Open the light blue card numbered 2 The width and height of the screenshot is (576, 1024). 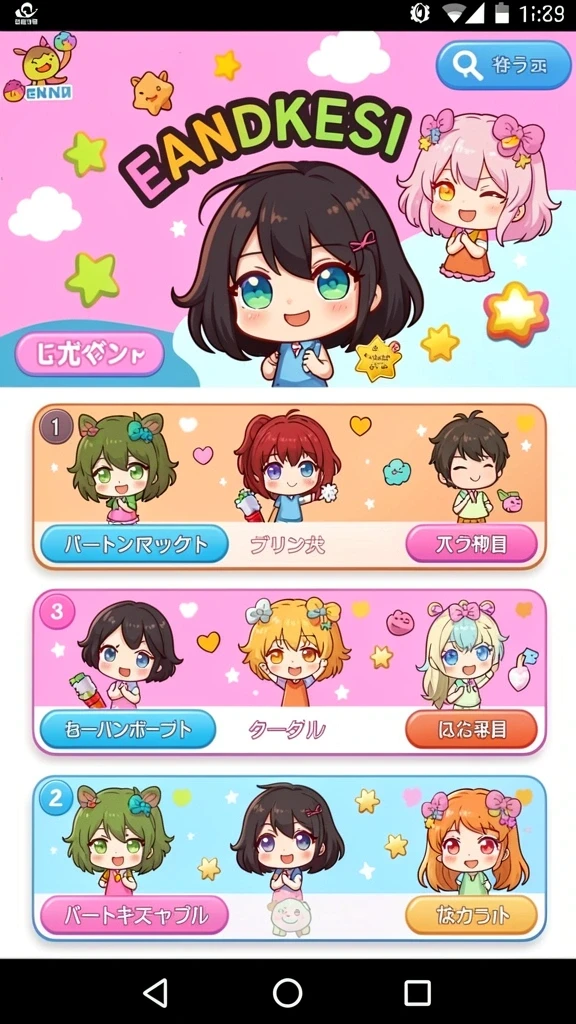[289, 858]
